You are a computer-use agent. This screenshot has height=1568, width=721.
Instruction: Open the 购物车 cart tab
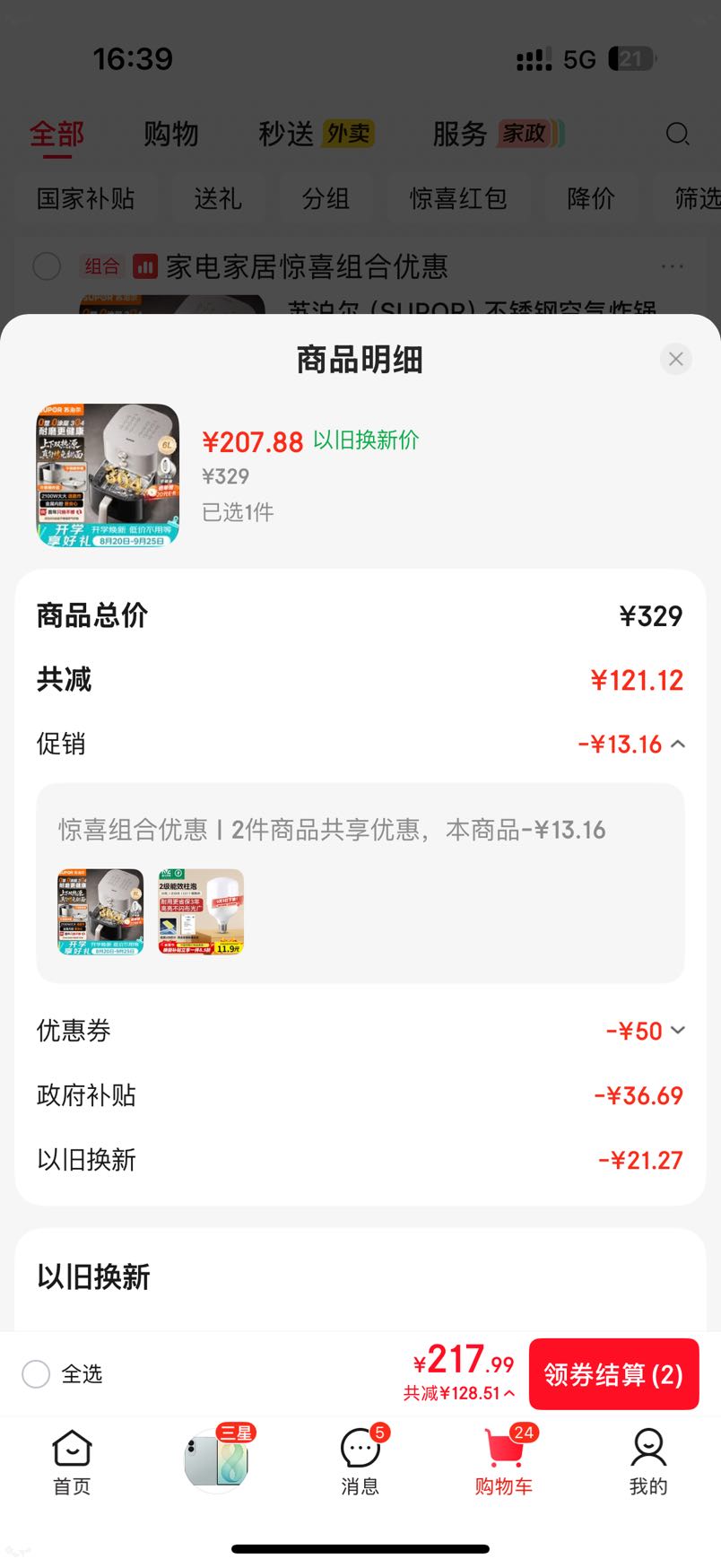(x=504, y=1462)
